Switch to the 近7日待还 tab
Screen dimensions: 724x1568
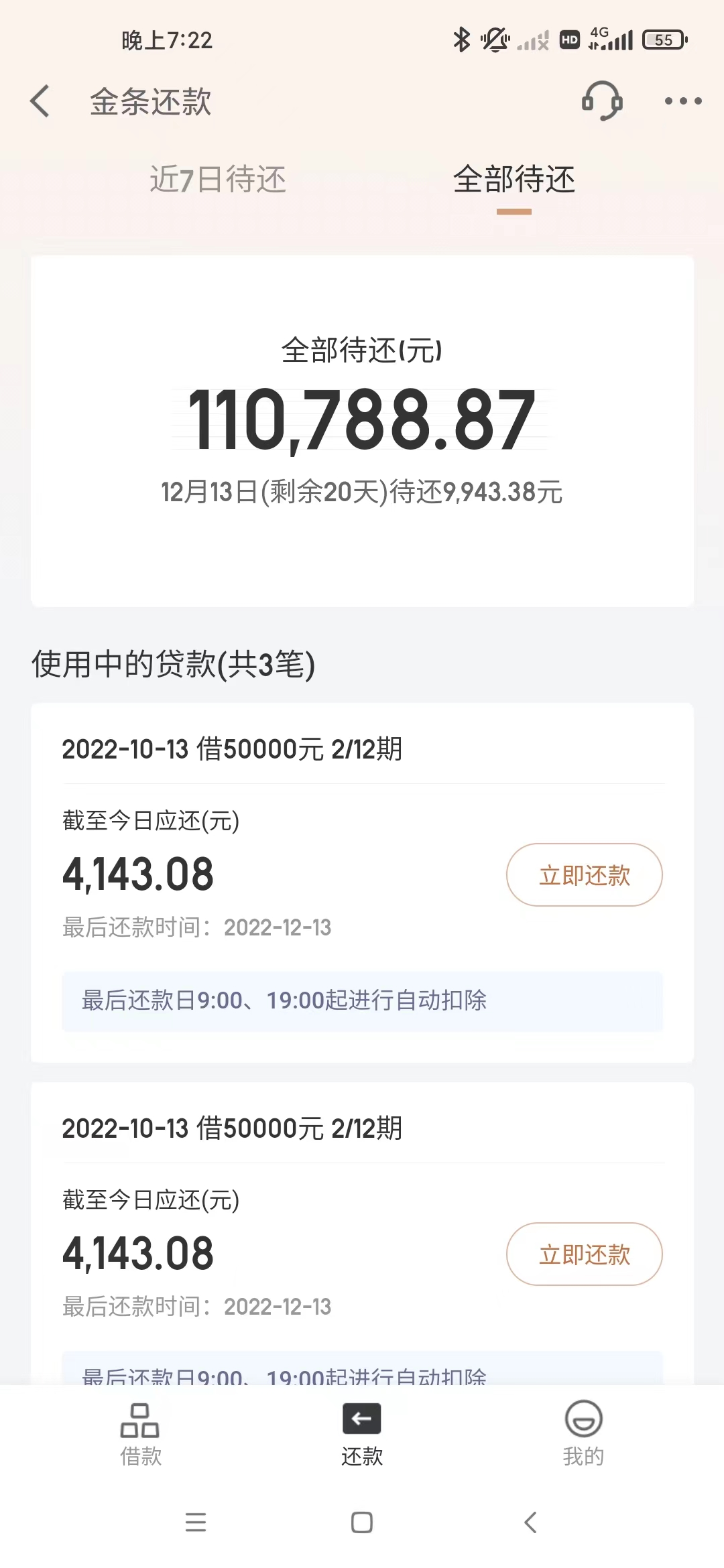[218, 180]
